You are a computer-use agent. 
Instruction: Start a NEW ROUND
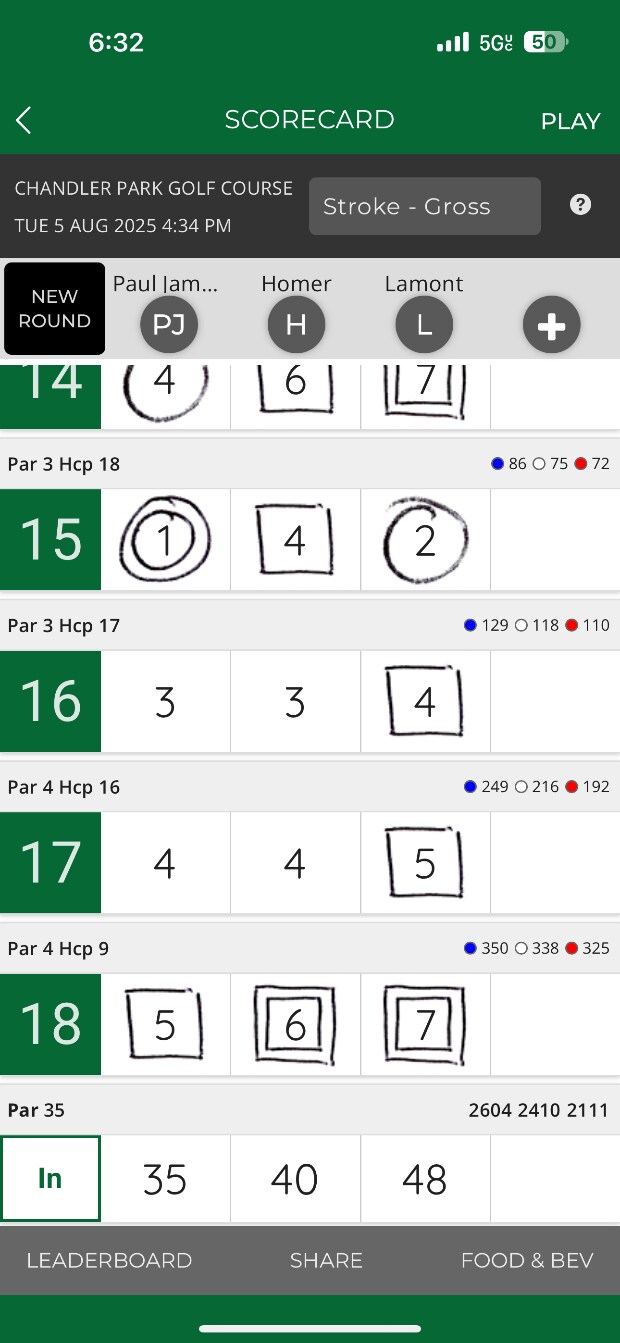[54, 309]
